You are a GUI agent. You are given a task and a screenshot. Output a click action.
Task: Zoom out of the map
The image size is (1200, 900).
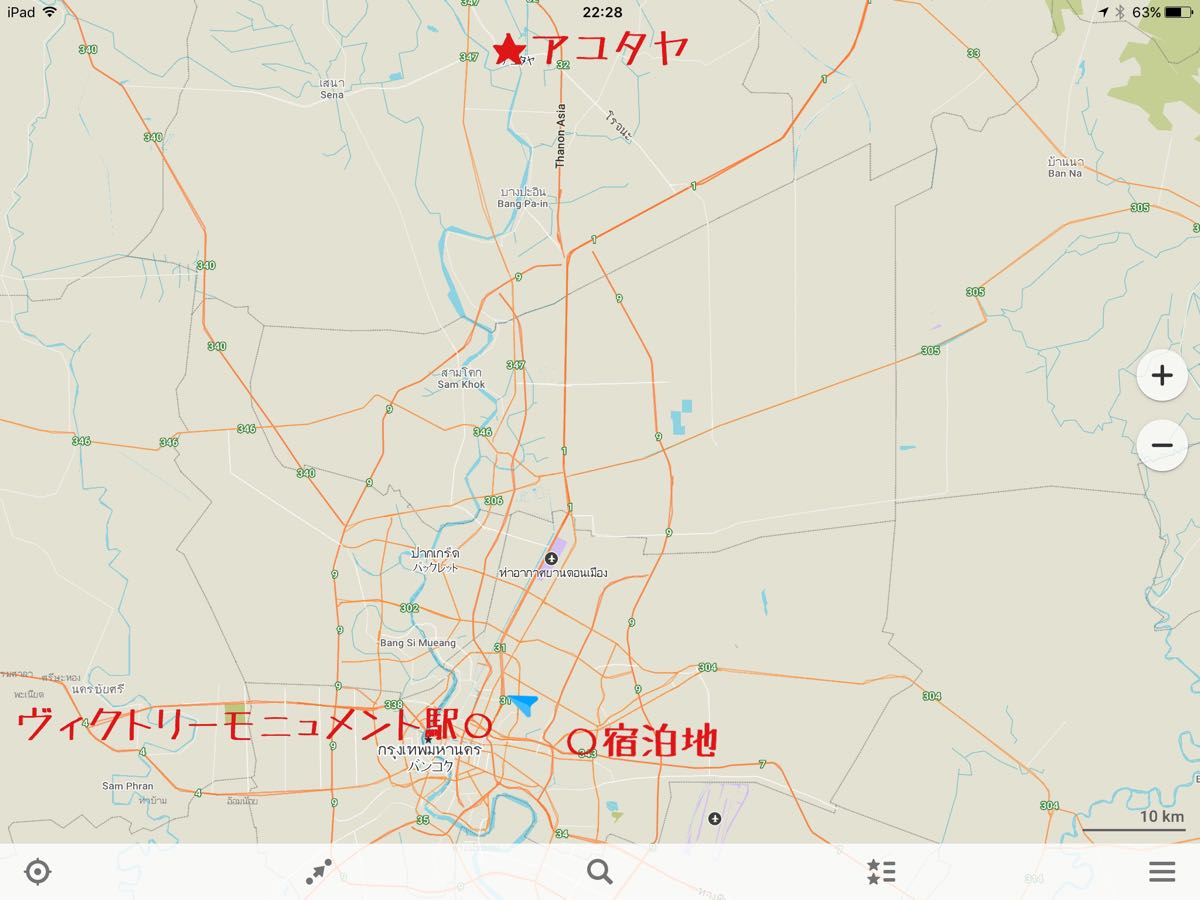point(1161,445)
